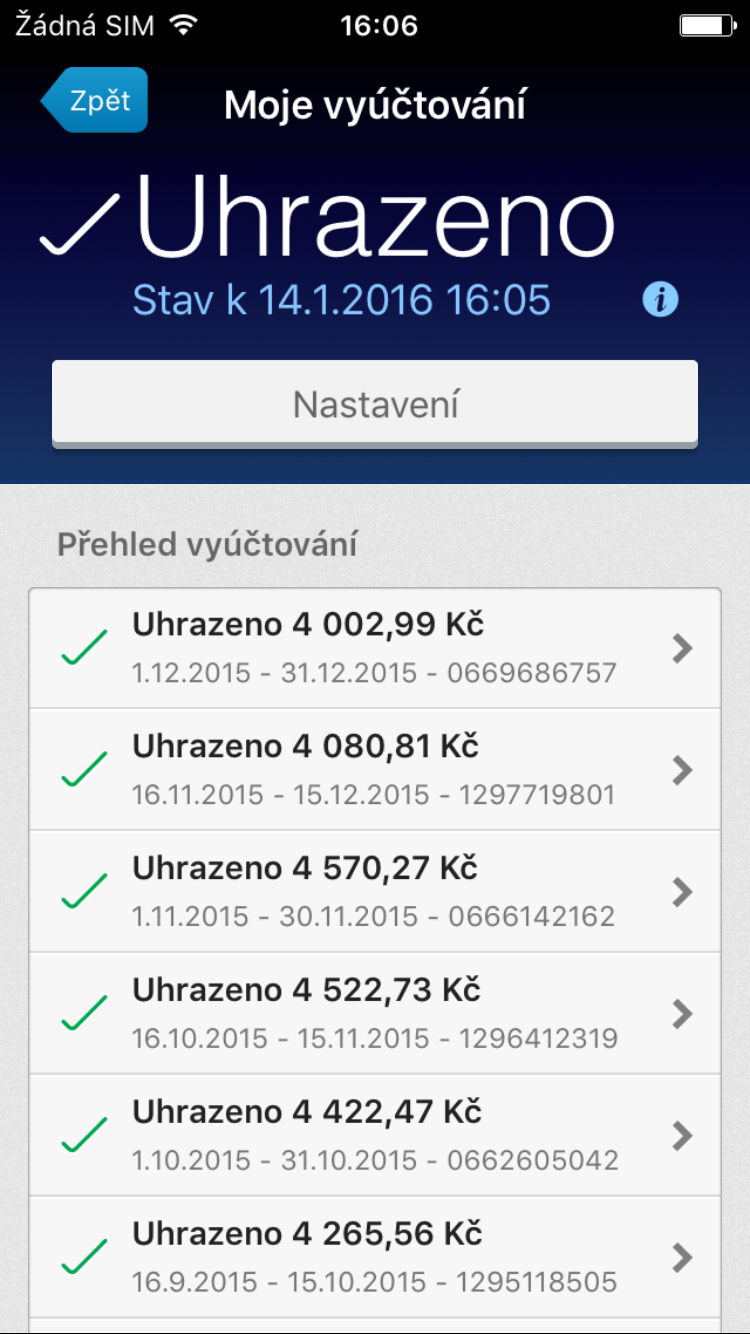
Task: Open the statement for 4 265,56 Kč
Action: (x=375, y=1257)
